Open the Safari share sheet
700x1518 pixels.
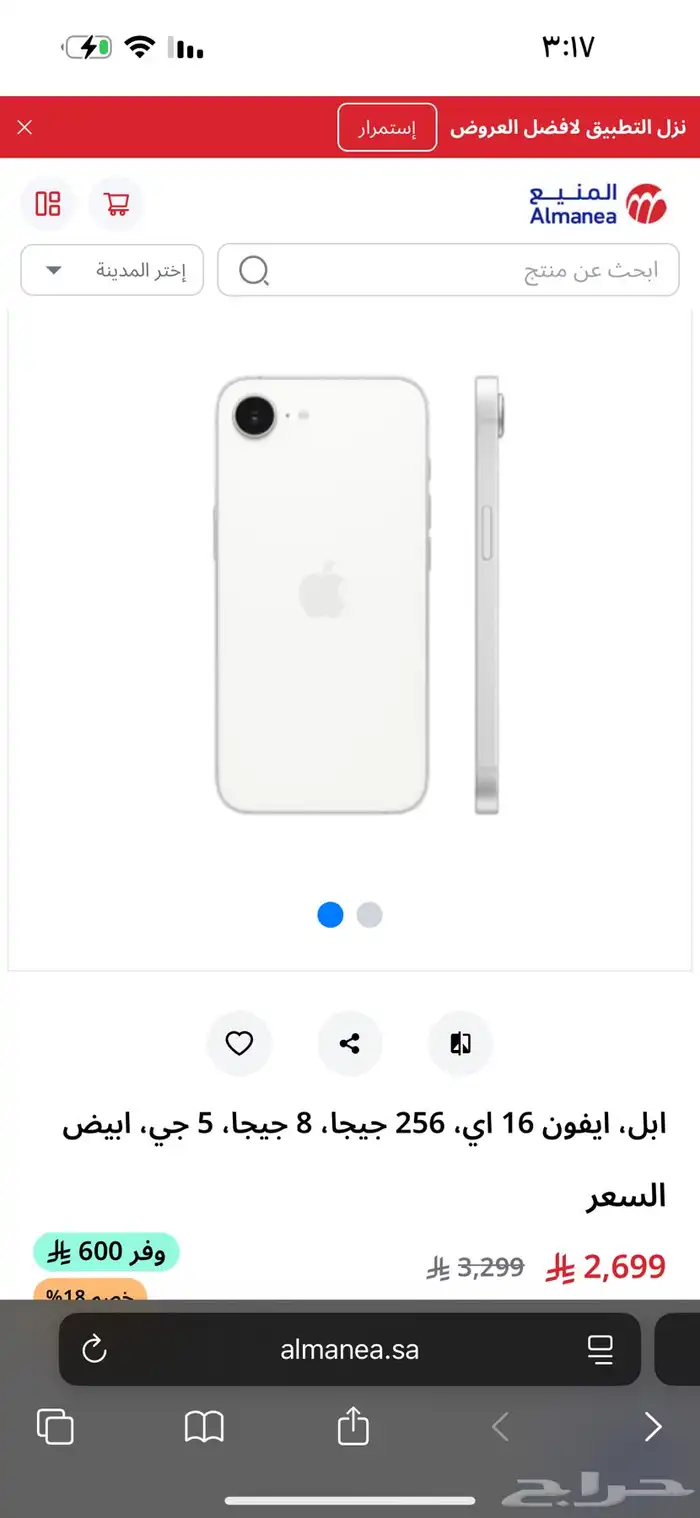[x=353, y=1426]
